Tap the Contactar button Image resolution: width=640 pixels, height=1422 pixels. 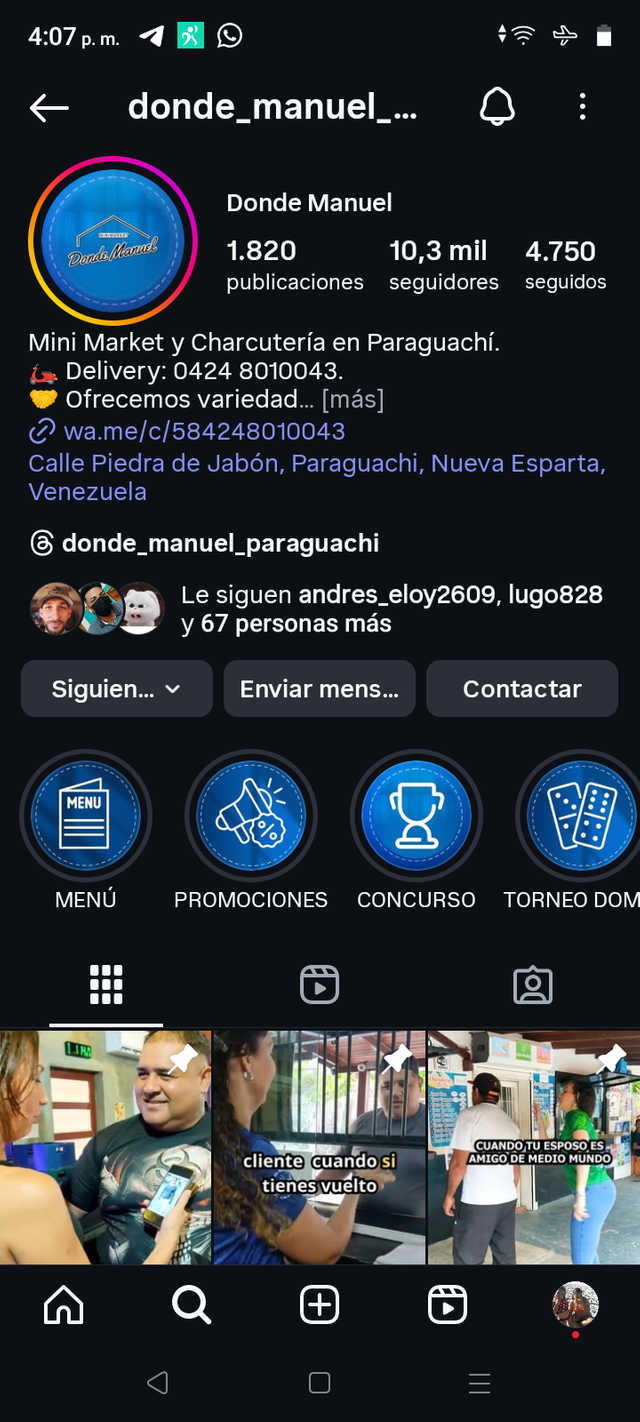tap(522, 689)
